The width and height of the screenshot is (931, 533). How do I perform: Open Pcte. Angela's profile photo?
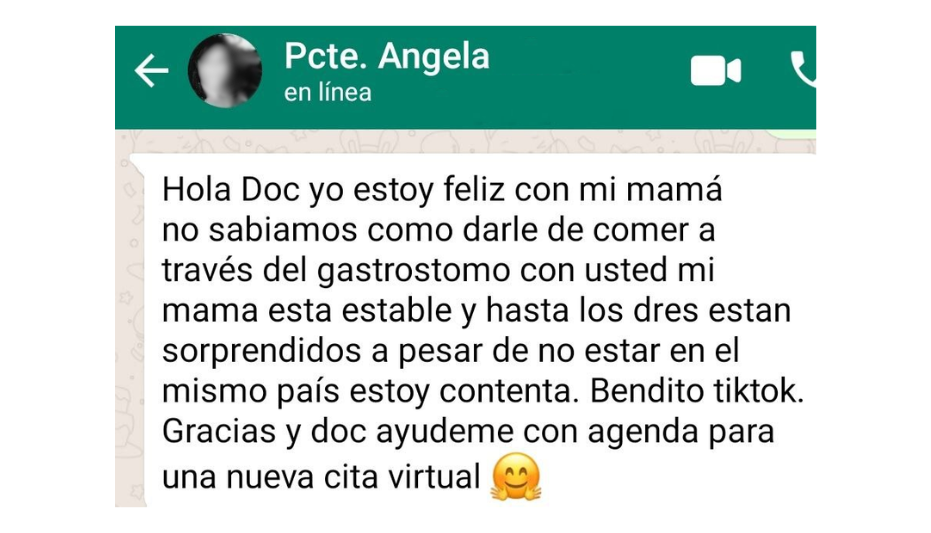point(225,71)
